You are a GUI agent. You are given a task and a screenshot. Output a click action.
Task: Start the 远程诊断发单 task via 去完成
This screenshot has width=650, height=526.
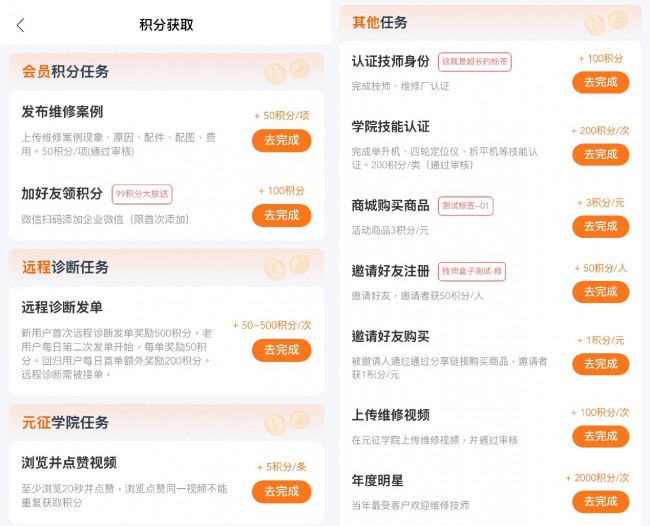[x=281, y=350]
